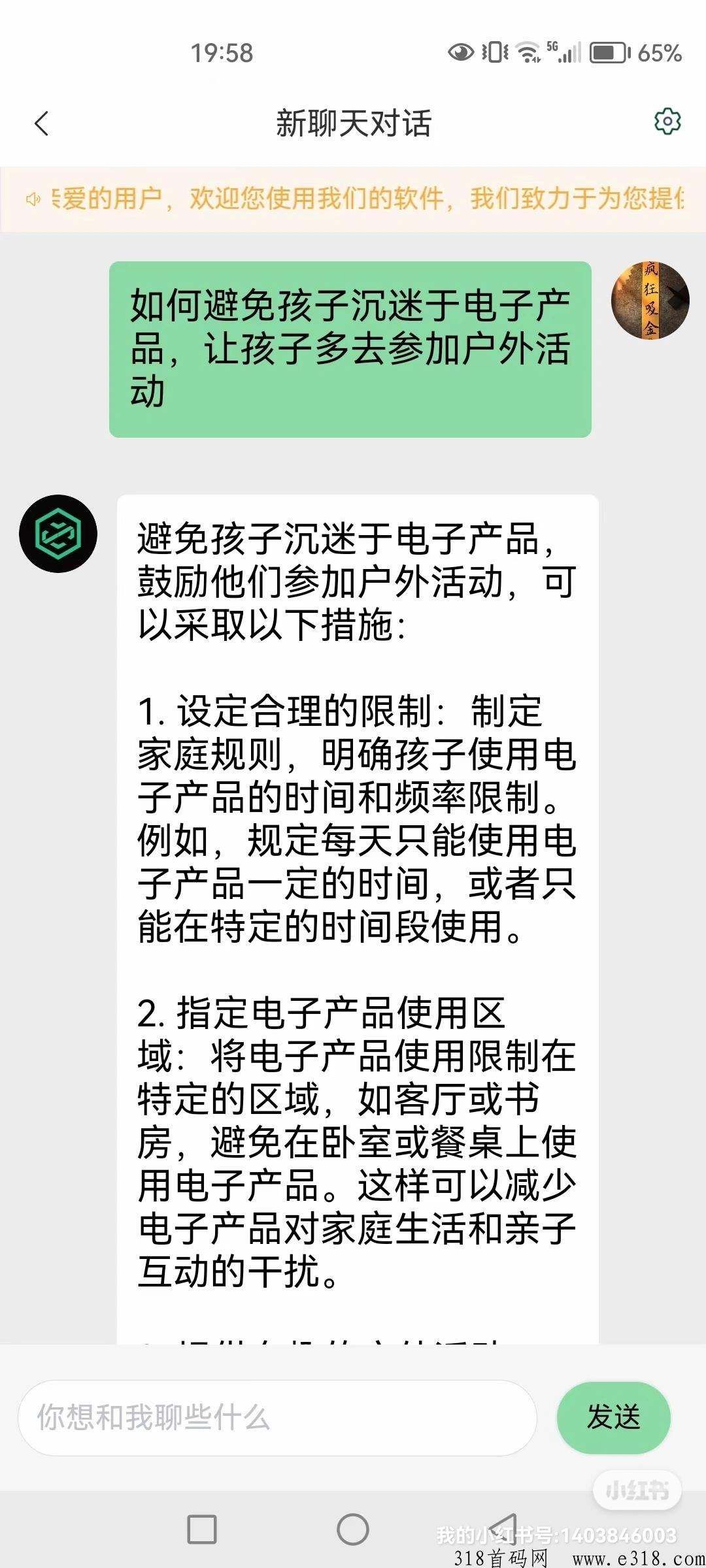This screenshot has height=1568, width=706.
Task: Open the chat settings gear
Action: pos(667,122)
